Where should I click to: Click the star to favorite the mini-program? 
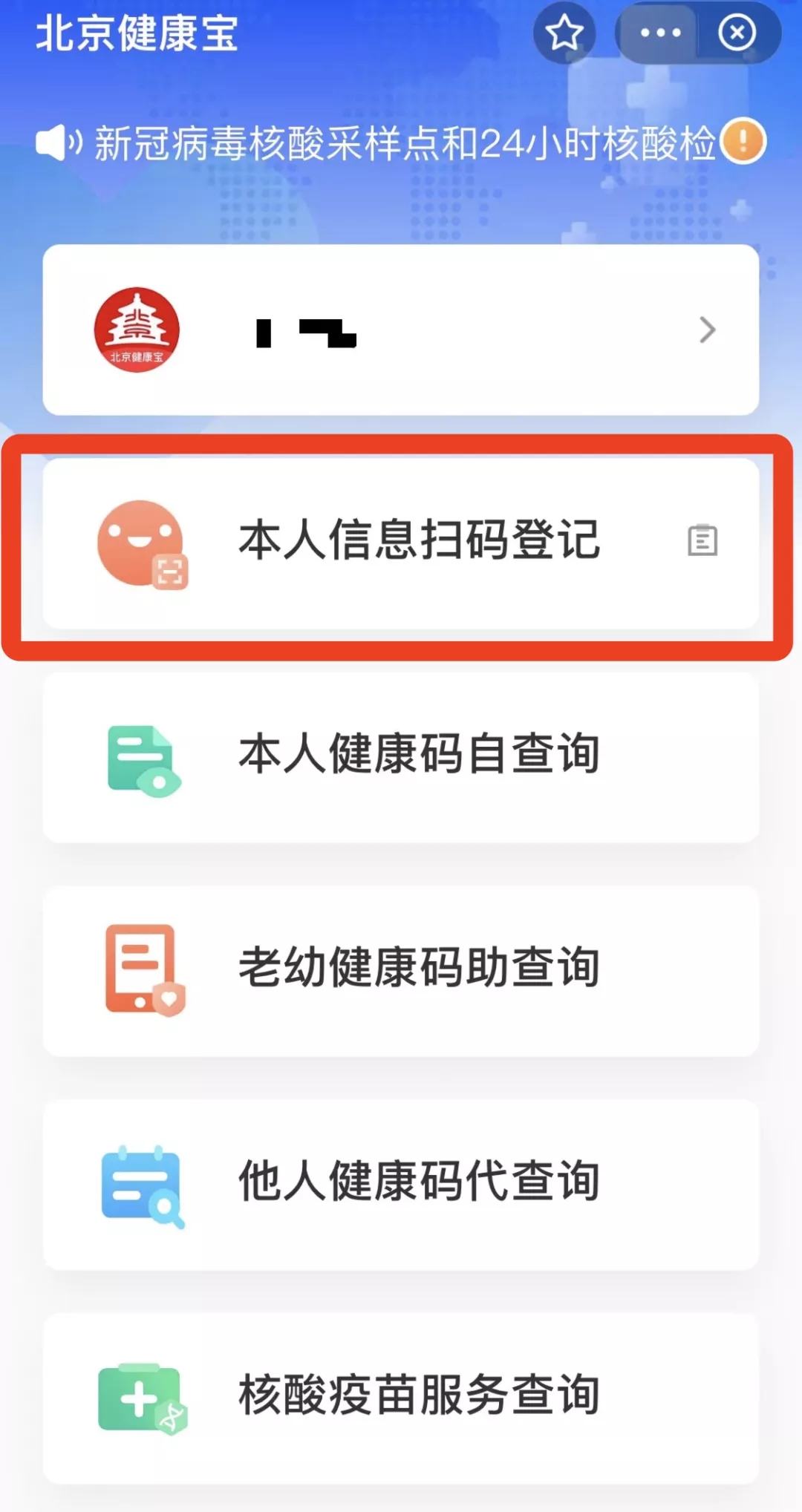coord(564,33)
